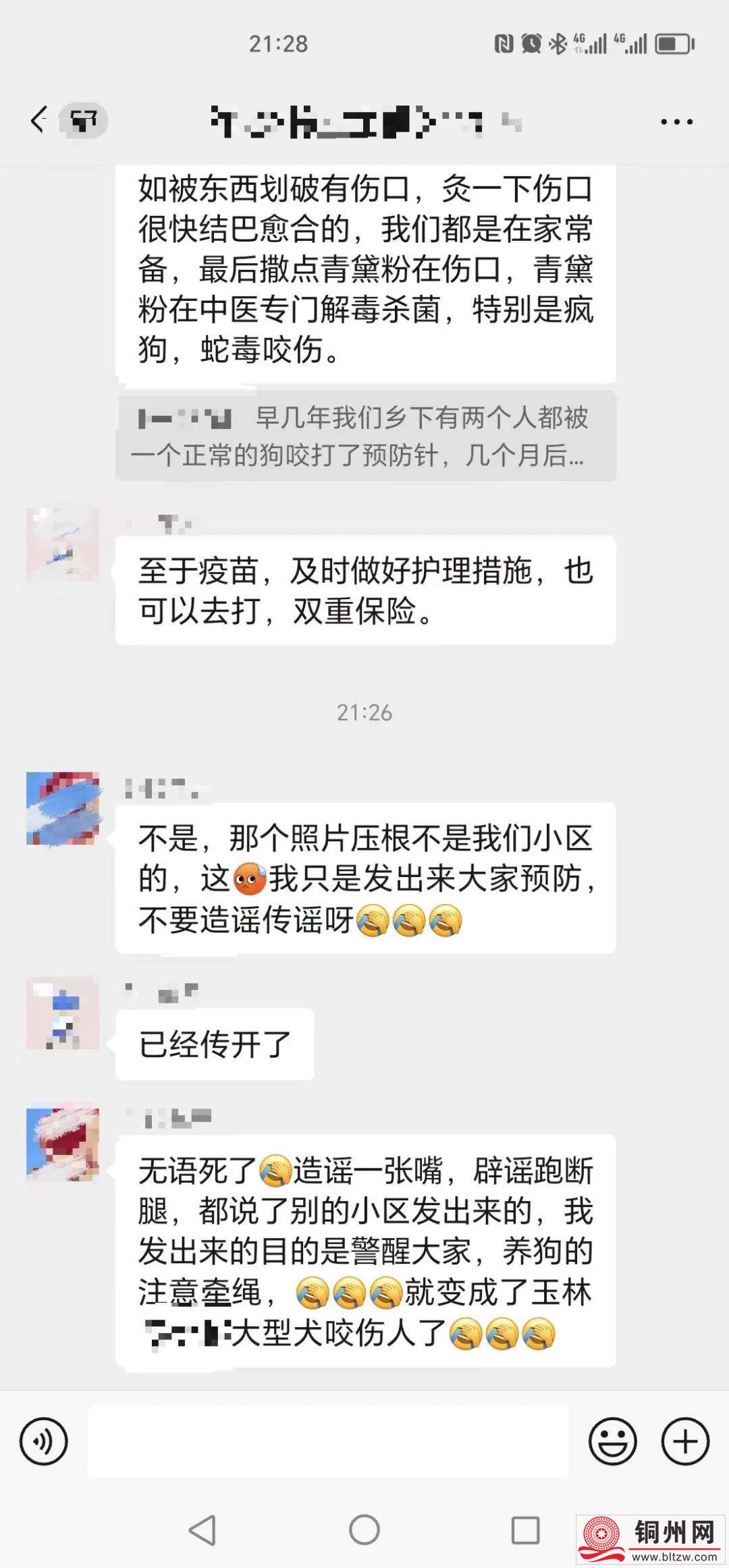Tap the system home button
Image resolution: width=729 pixels, height=1568 pixels.
tap(364, 1530)
